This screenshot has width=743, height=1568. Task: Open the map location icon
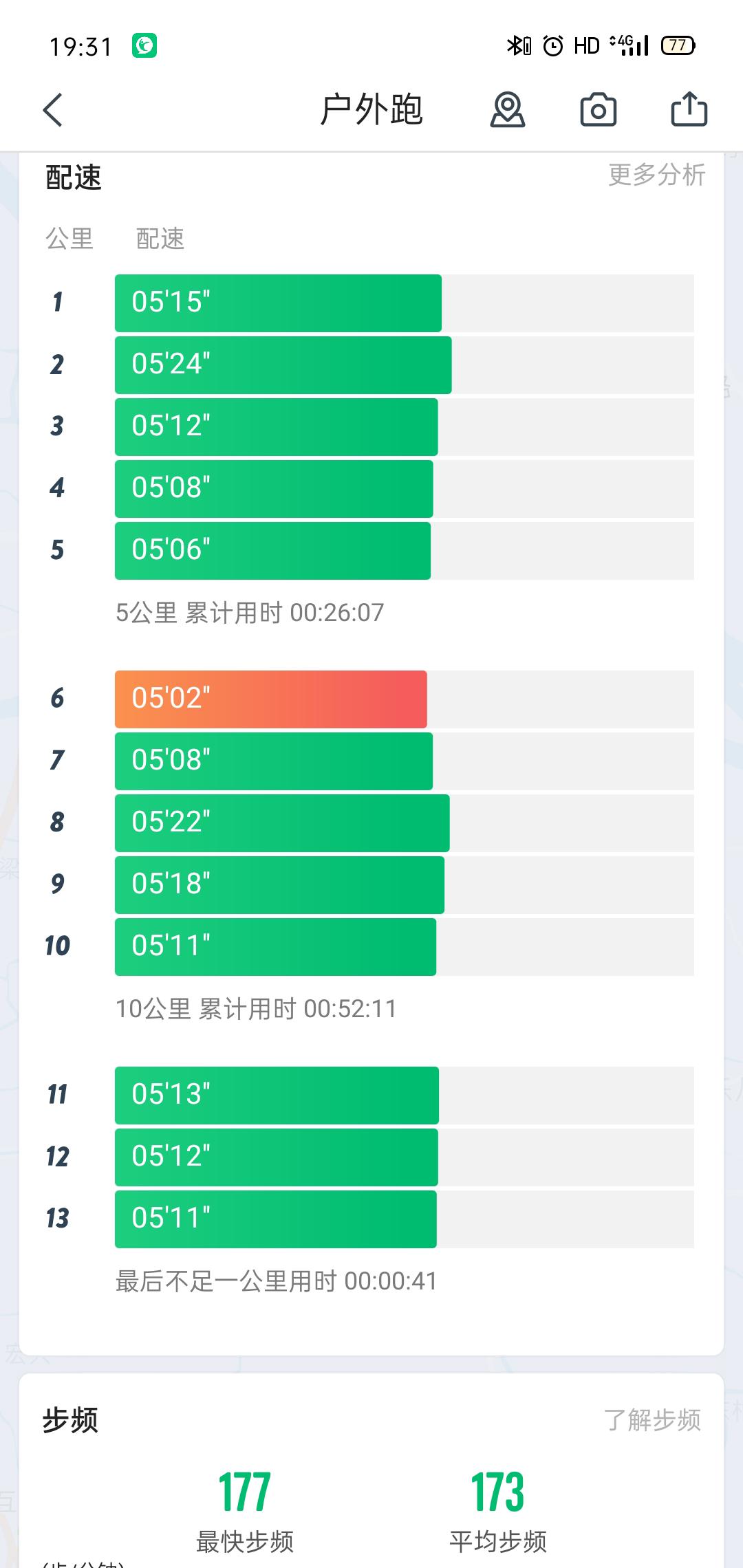pos(508,110)
